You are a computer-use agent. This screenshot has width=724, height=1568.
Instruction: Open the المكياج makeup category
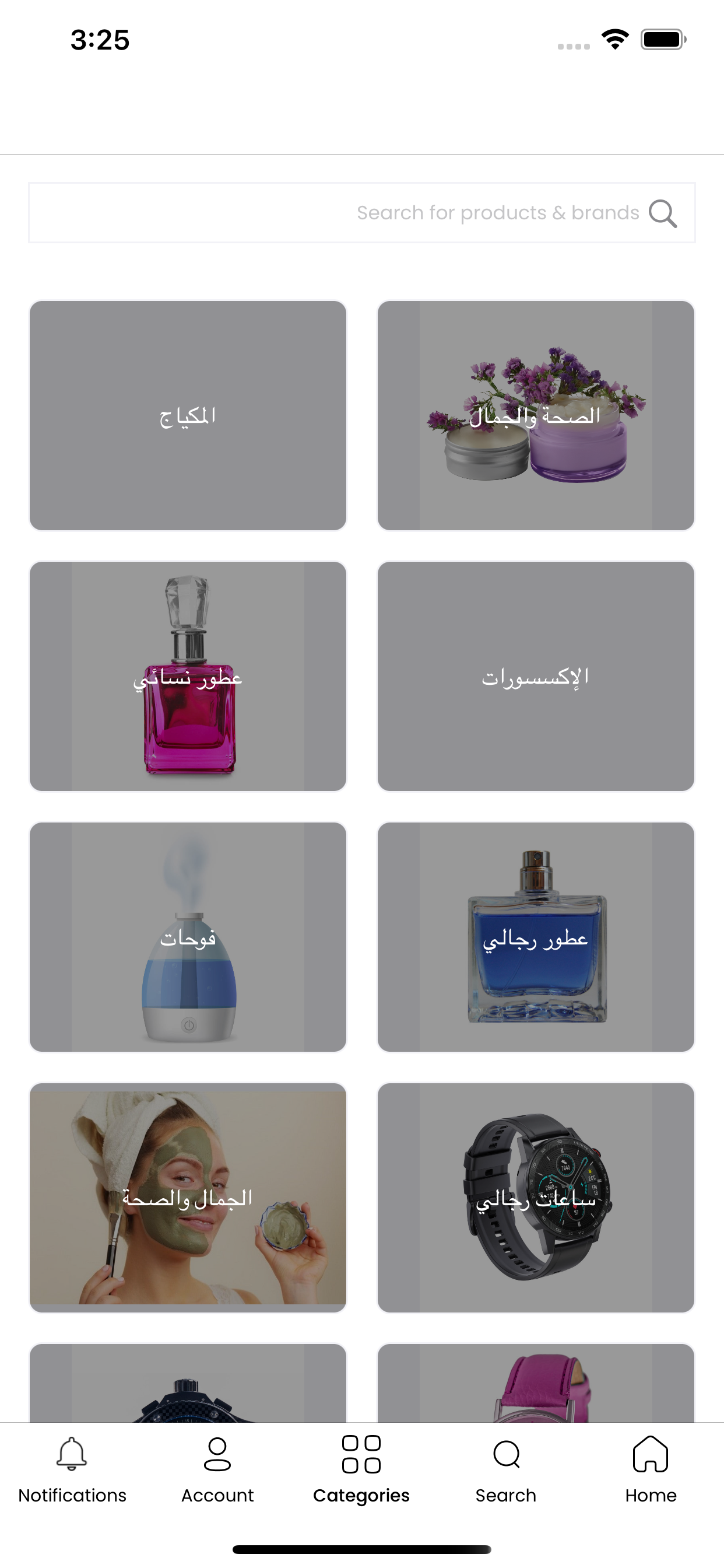point(188,416)
